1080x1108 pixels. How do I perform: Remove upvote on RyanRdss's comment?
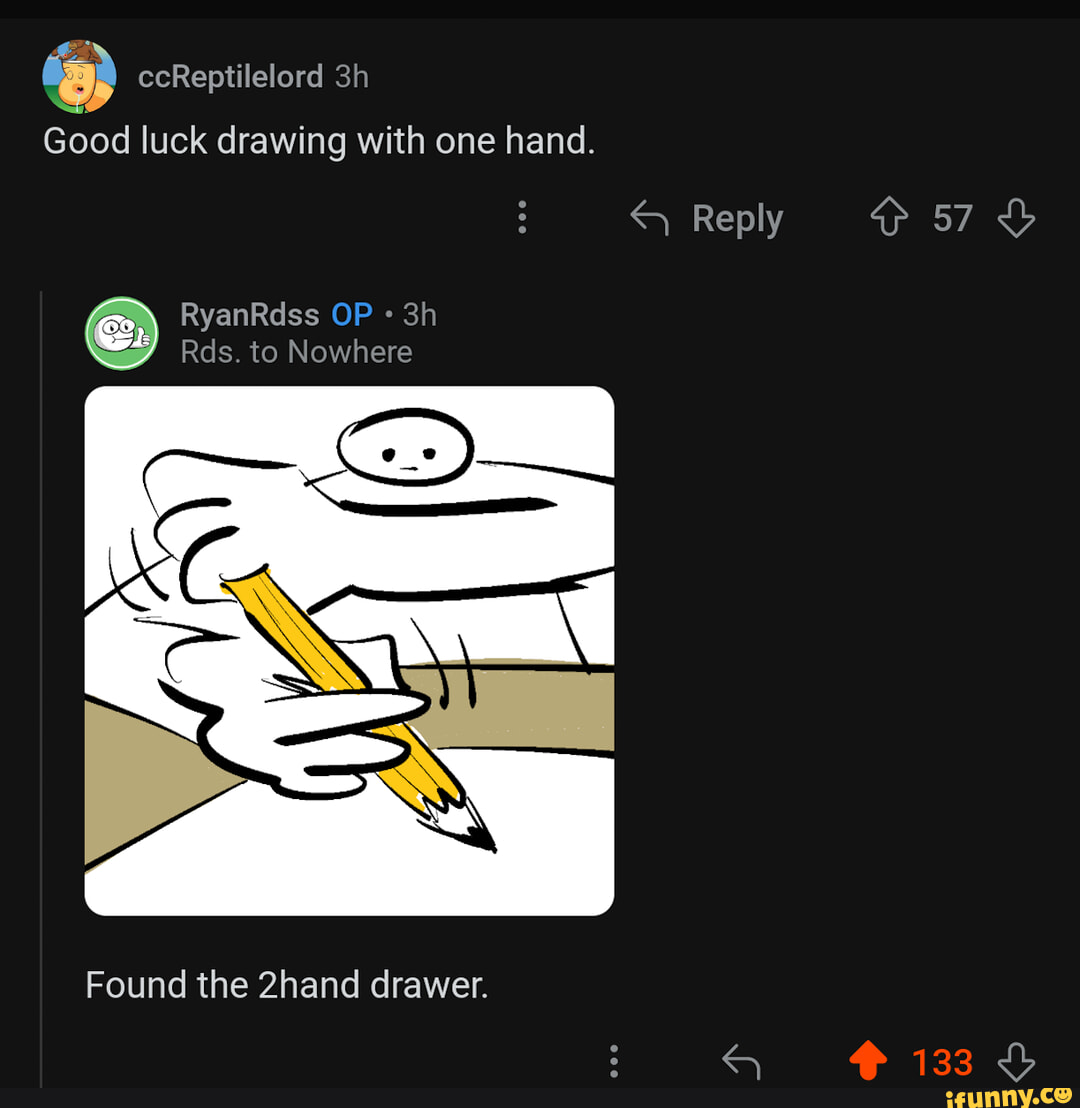click(868, 1061)
